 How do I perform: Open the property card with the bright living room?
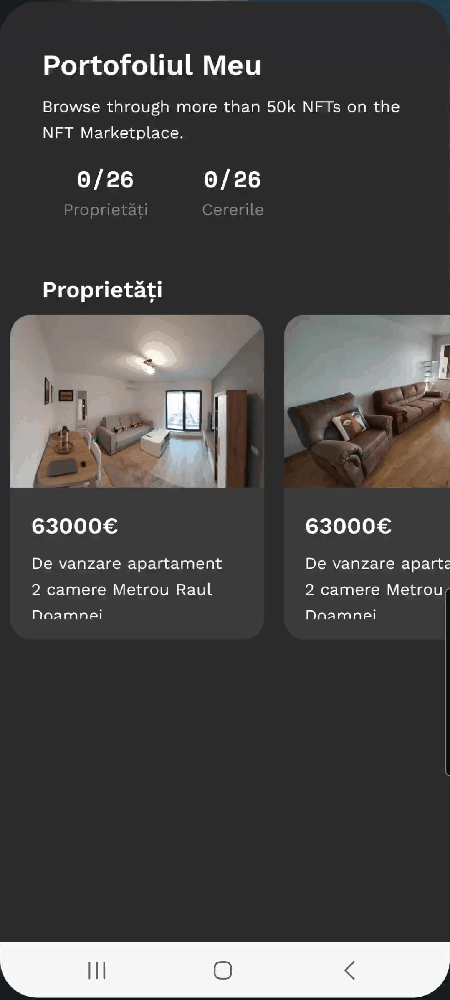[x=137, y=477]
